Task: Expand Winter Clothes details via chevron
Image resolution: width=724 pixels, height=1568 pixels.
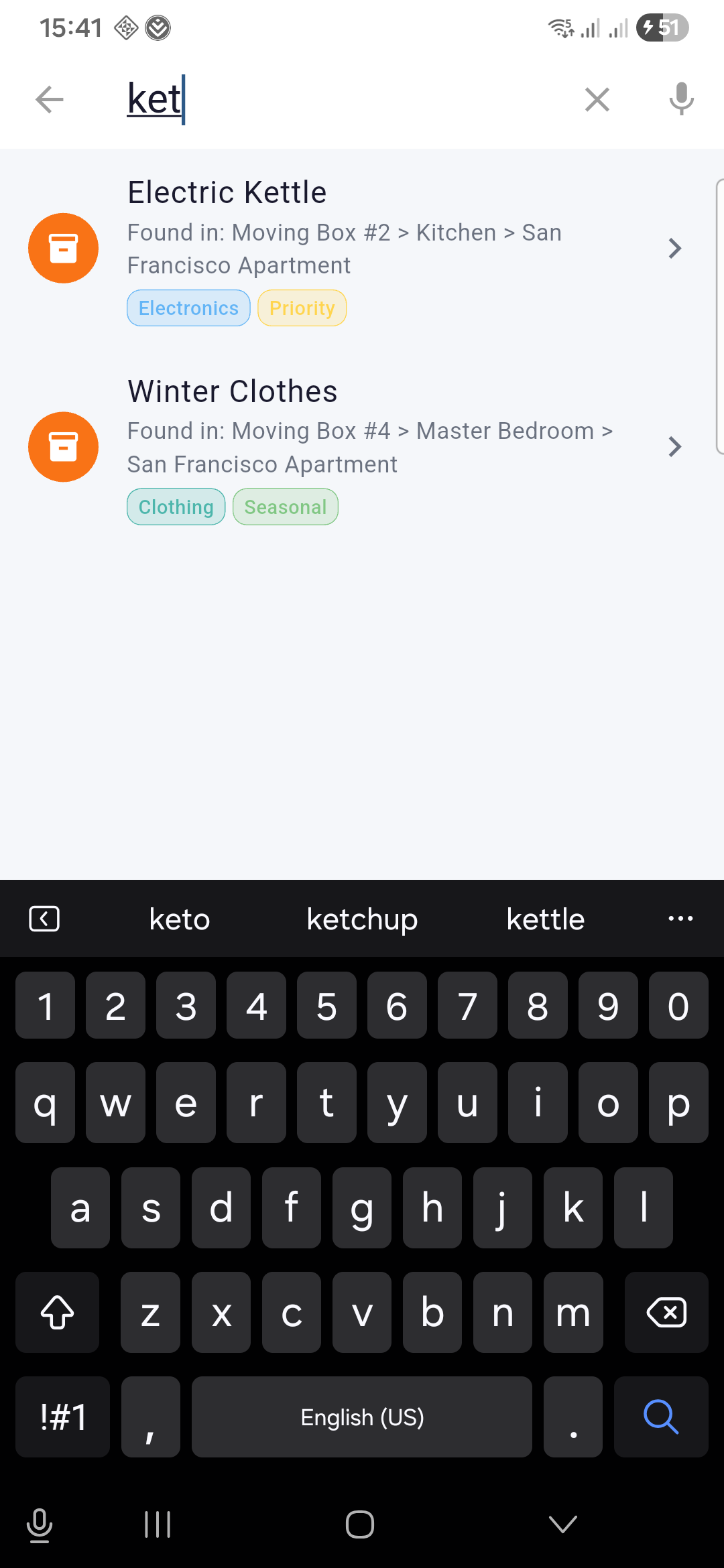Action: pyautogui.click(x=674, y=447)
